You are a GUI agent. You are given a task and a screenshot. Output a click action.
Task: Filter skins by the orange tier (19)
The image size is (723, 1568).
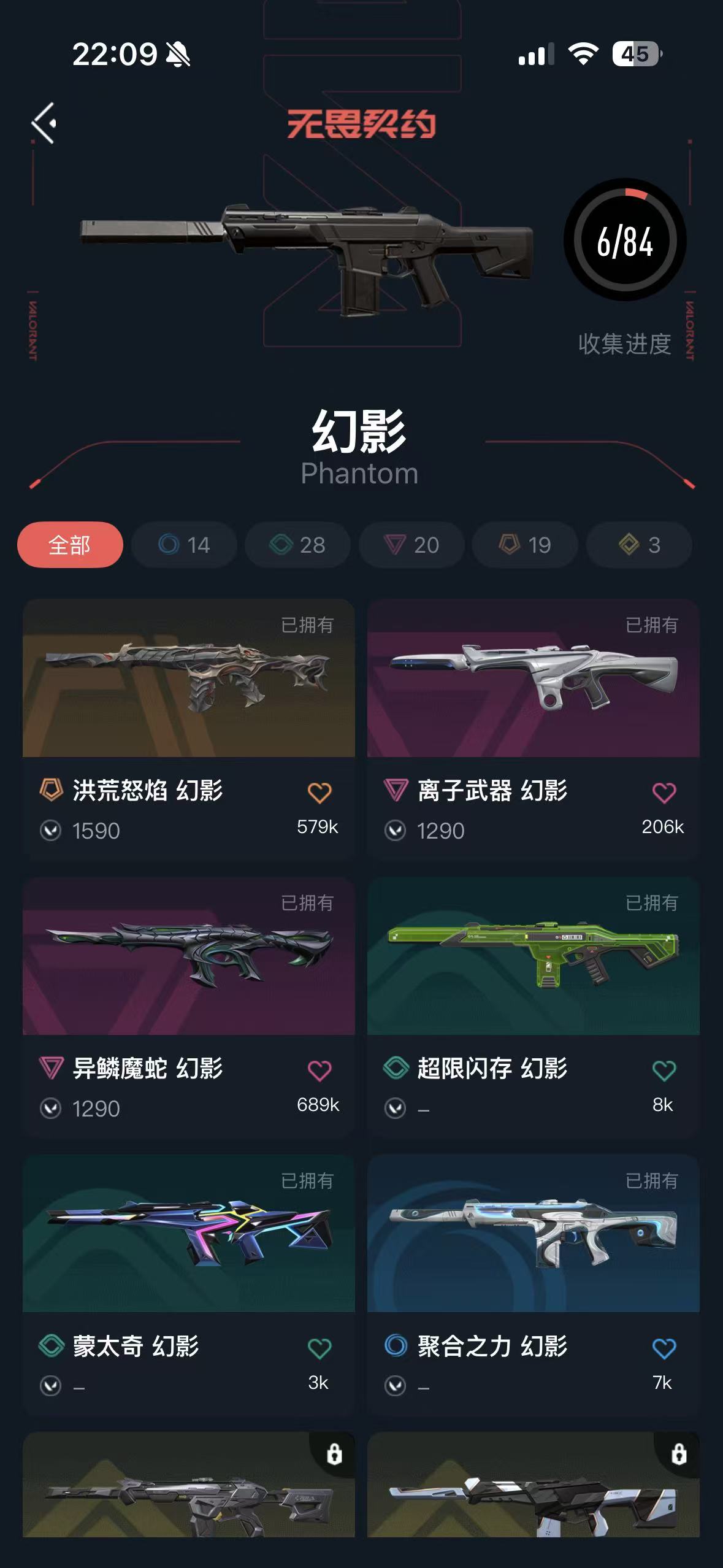pos(525,545)
